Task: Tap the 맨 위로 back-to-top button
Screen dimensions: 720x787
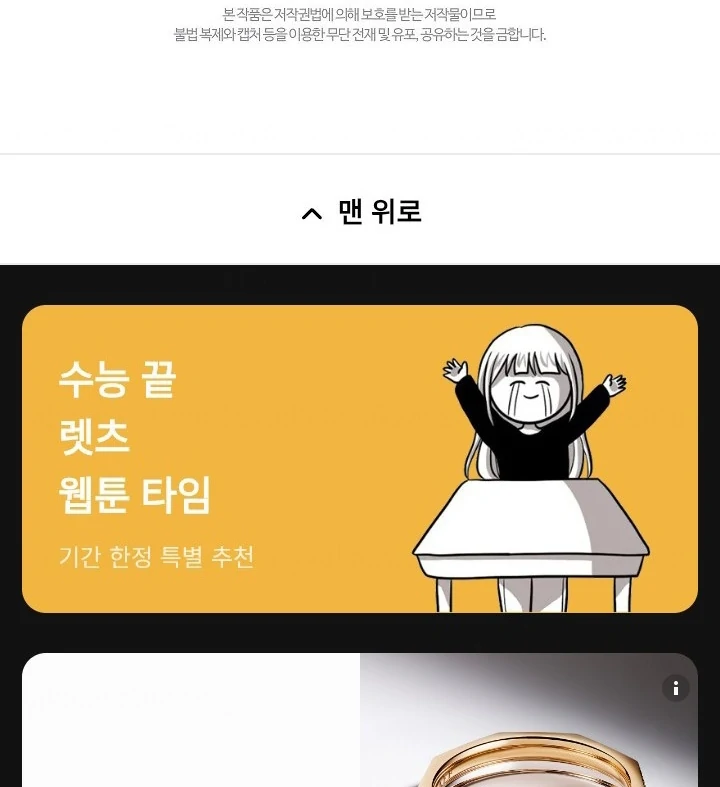Action: click(x=361, y=211)
